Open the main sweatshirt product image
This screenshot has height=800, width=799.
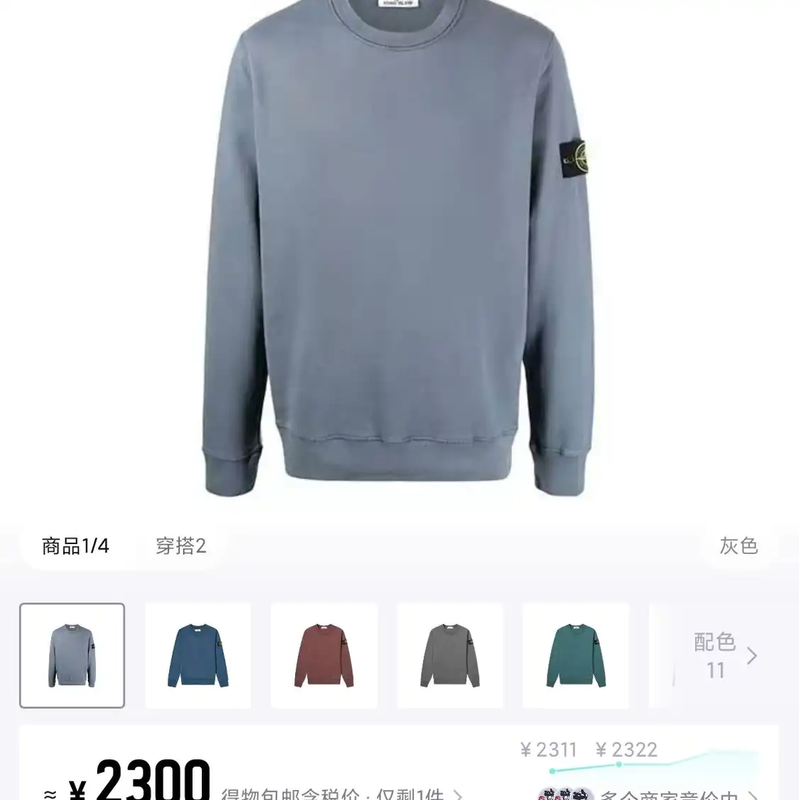click(399, 250)
